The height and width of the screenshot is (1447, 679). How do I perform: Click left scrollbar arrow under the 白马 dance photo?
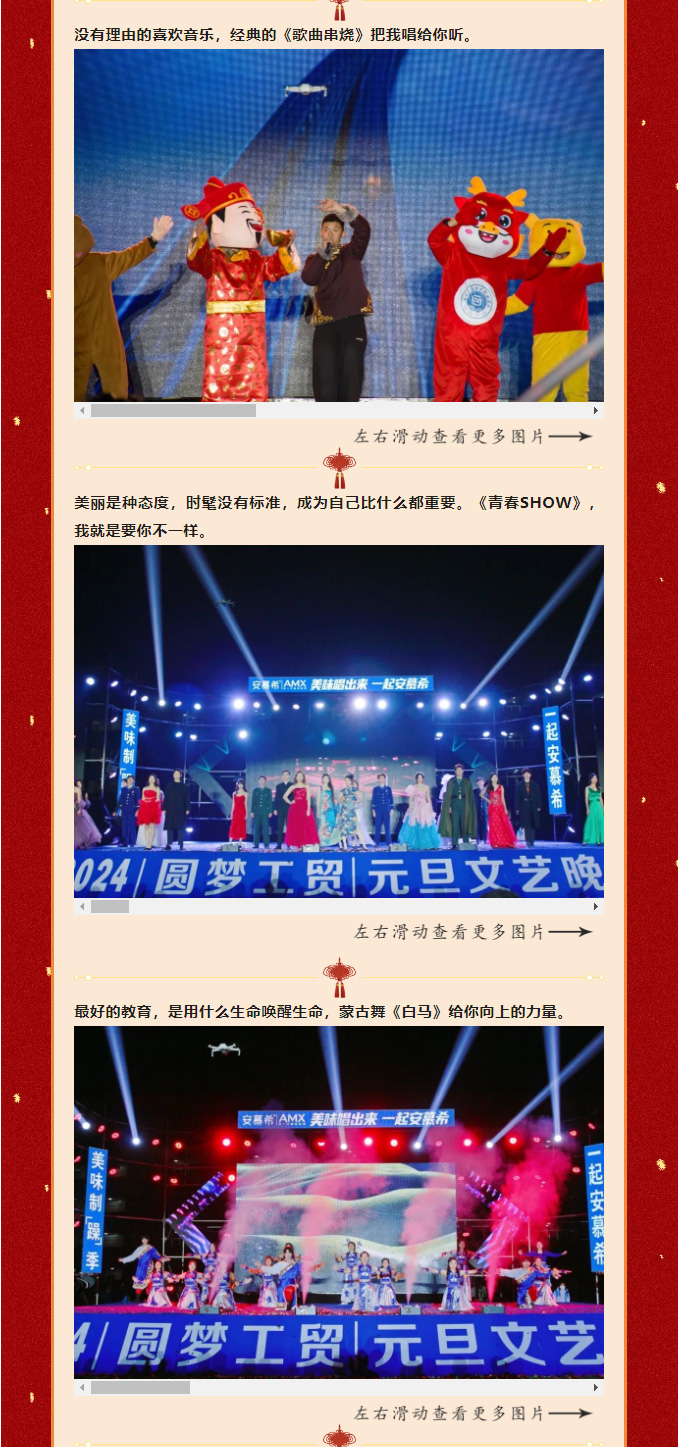81,1387
